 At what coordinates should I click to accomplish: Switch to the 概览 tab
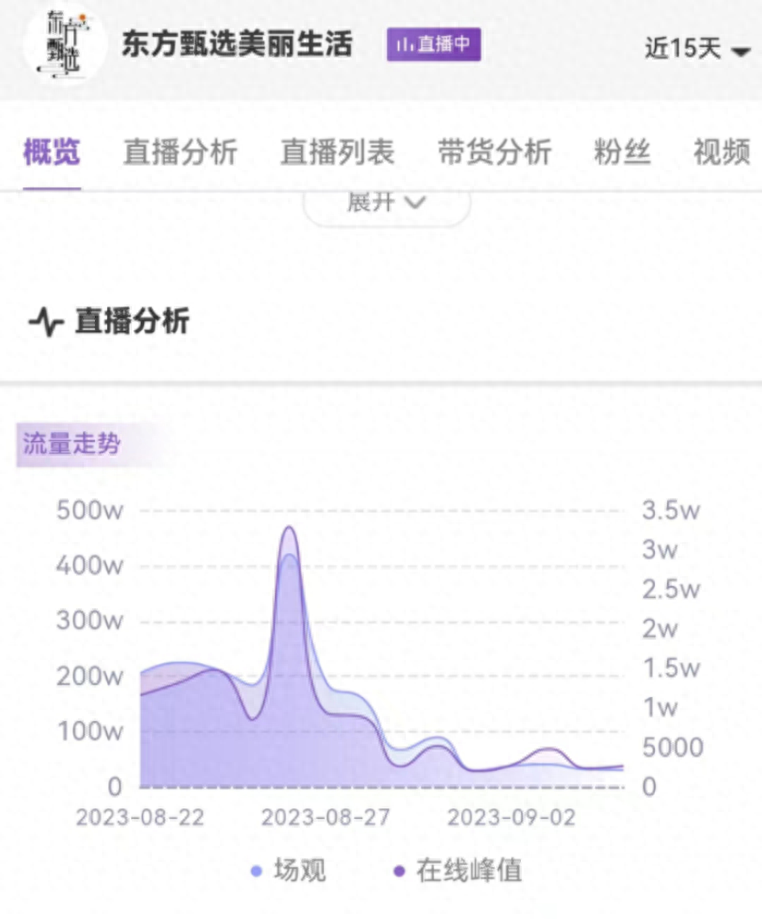click(52, 153)
